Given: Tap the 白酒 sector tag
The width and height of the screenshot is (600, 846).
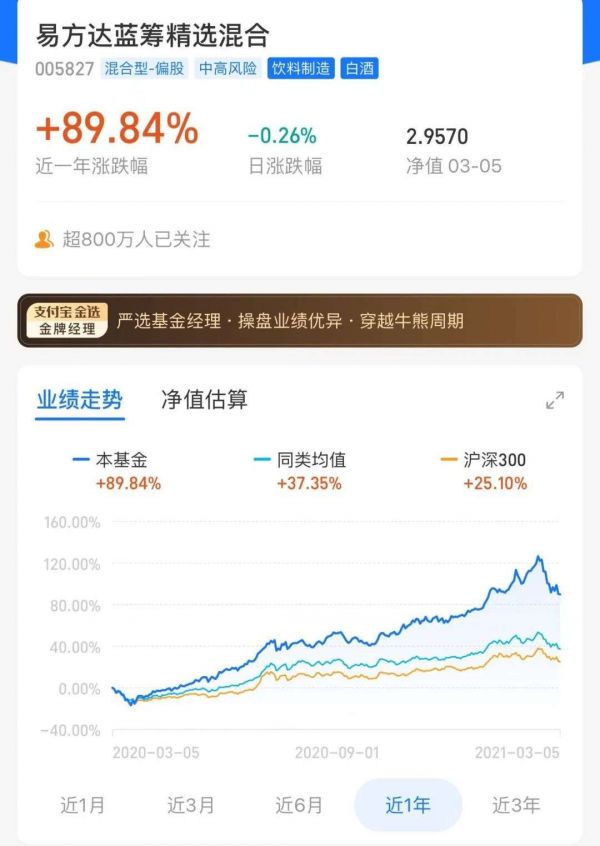Looking at the screenshot, I should click(360, 69).
